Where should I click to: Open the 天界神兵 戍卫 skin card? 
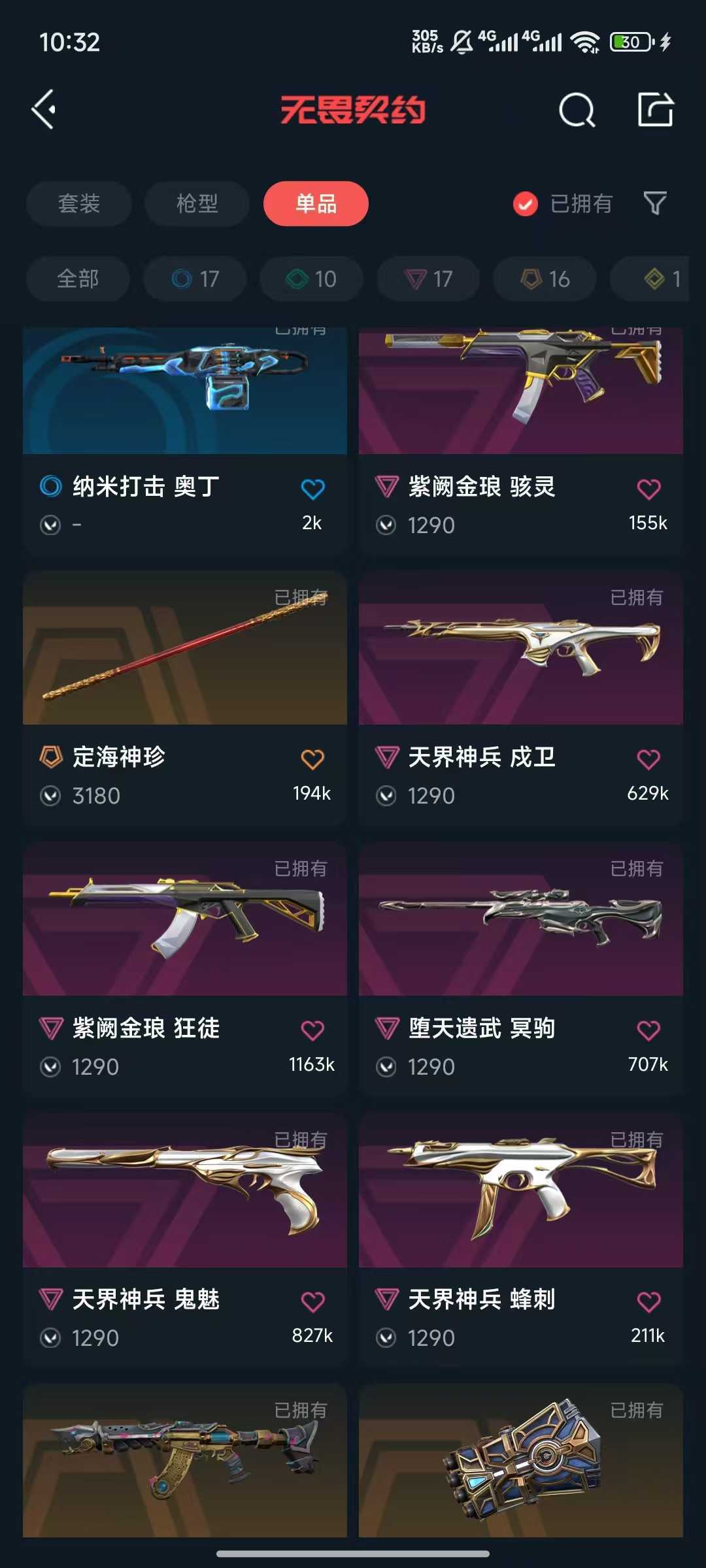[521, 699]
